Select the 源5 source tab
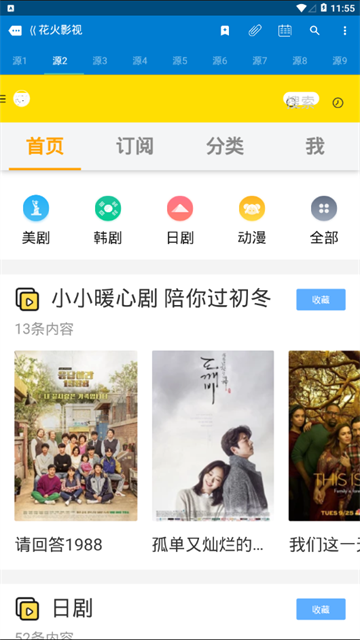360x640 pixels. (180, 61)
